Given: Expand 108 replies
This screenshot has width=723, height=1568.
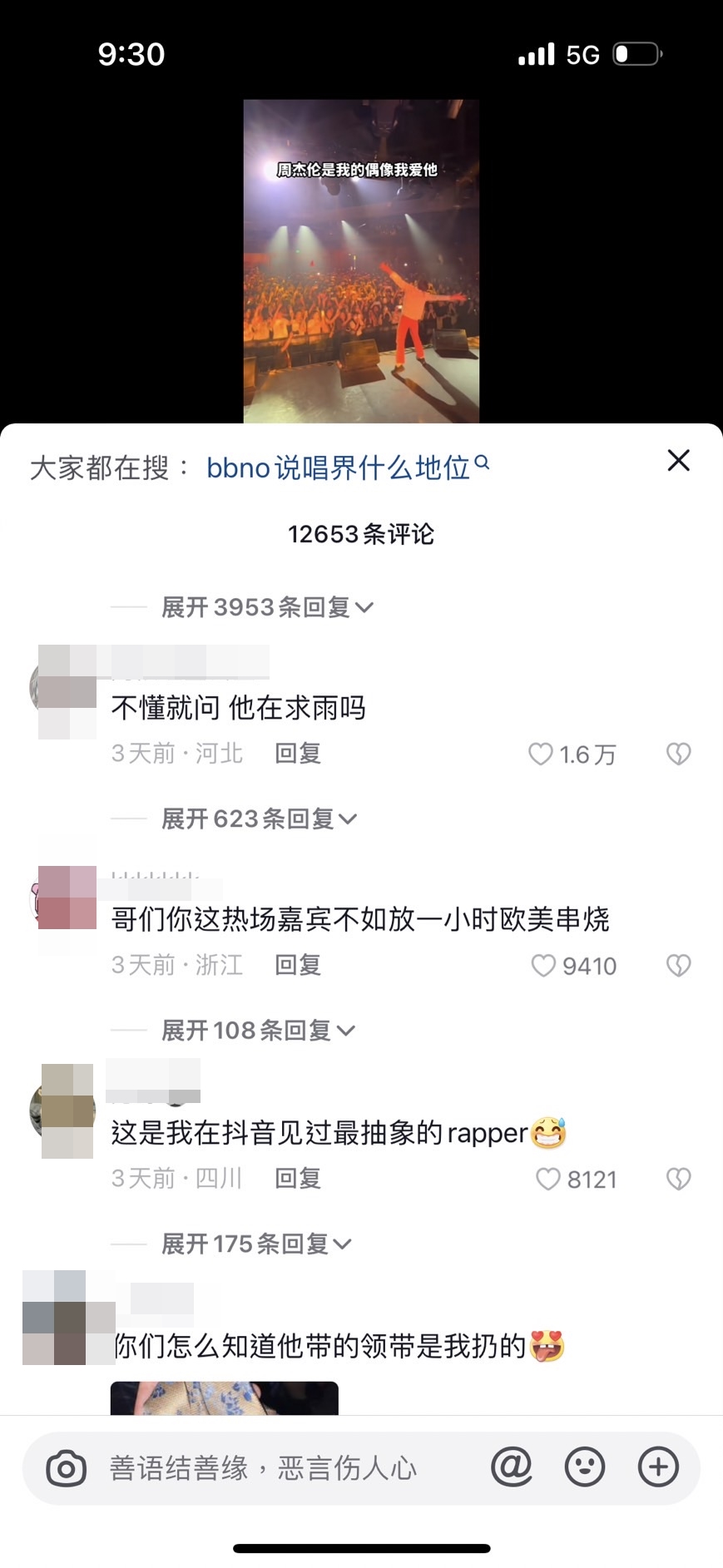Looking at the screenshot, I should tap(258, 1031).
